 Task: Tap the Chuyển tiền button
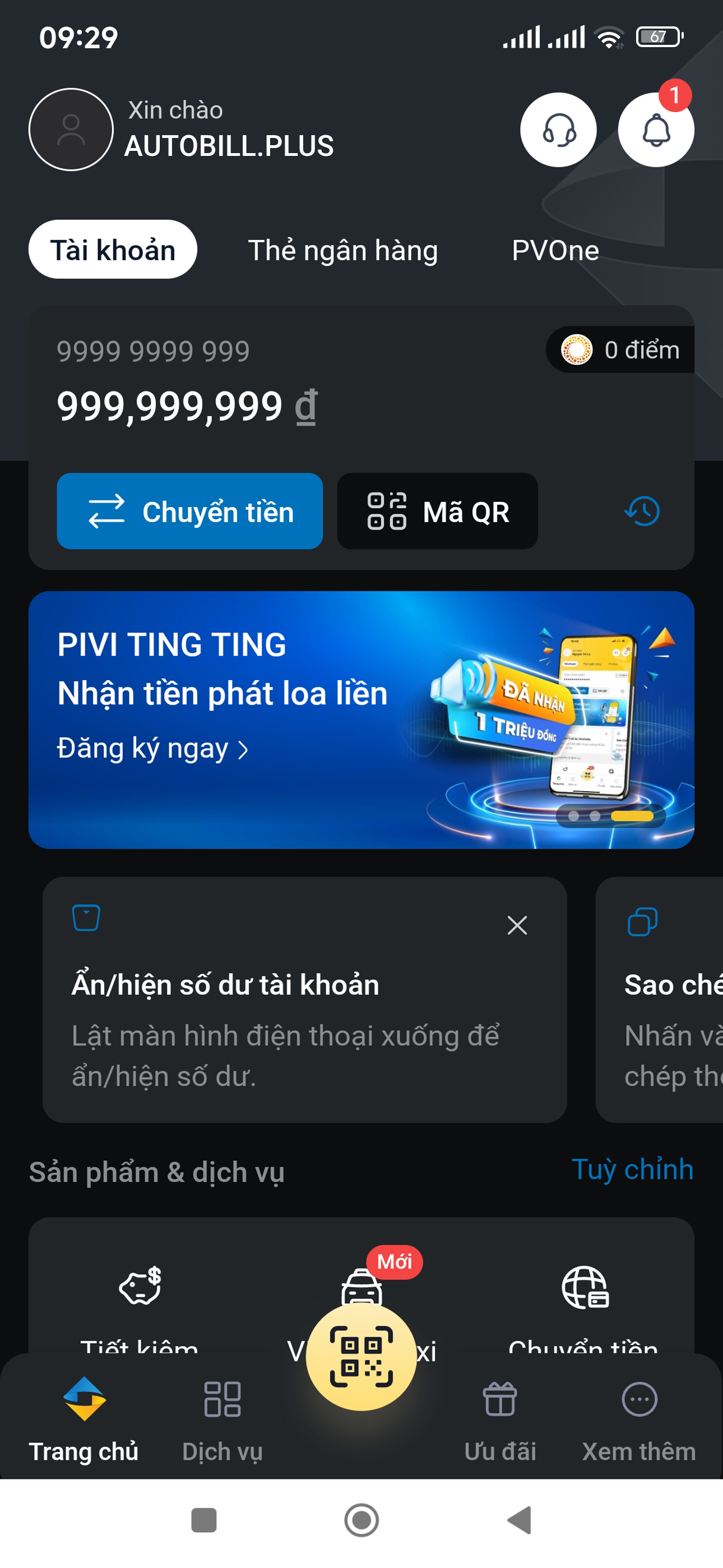click(189, 511)
